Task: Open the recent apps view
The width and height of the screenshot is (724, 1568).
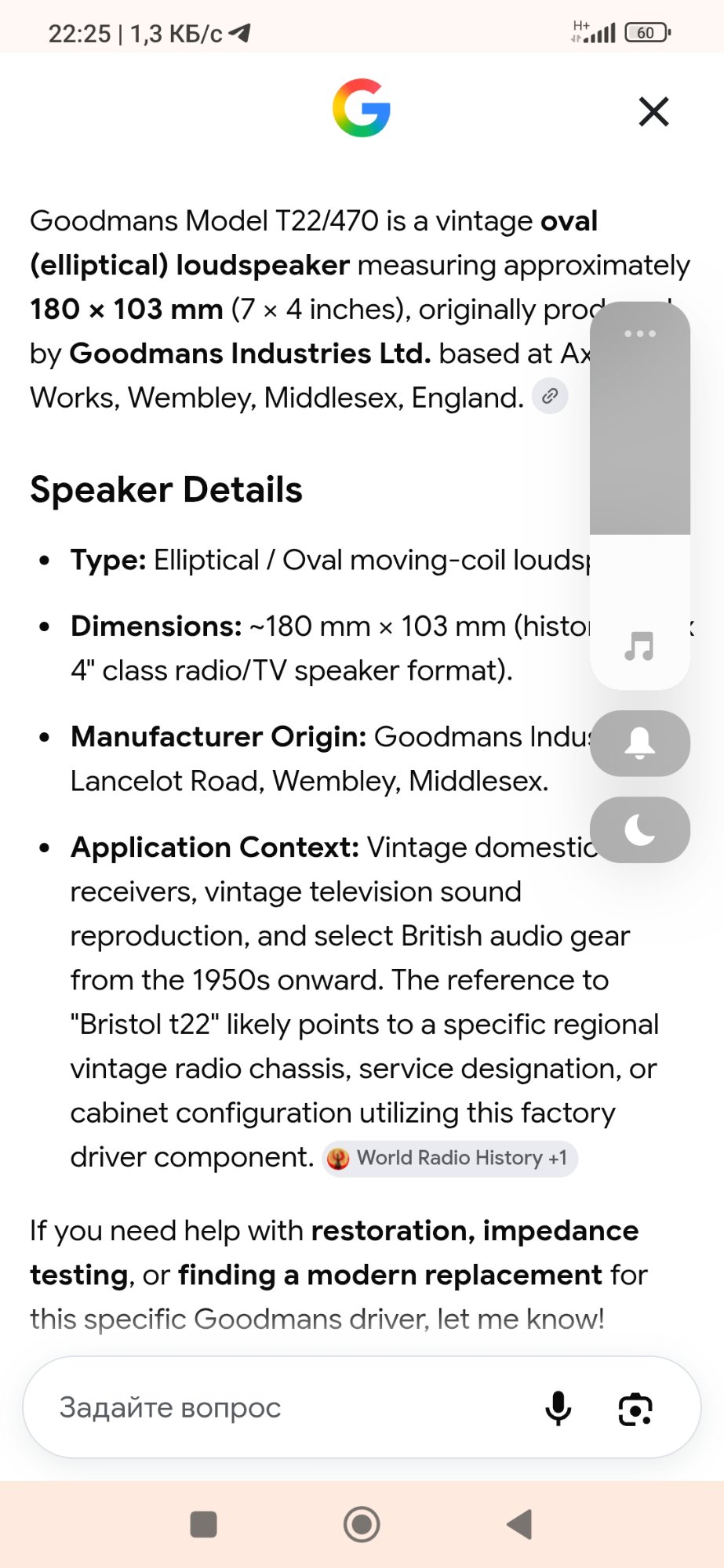Action: coord(203,1524)
